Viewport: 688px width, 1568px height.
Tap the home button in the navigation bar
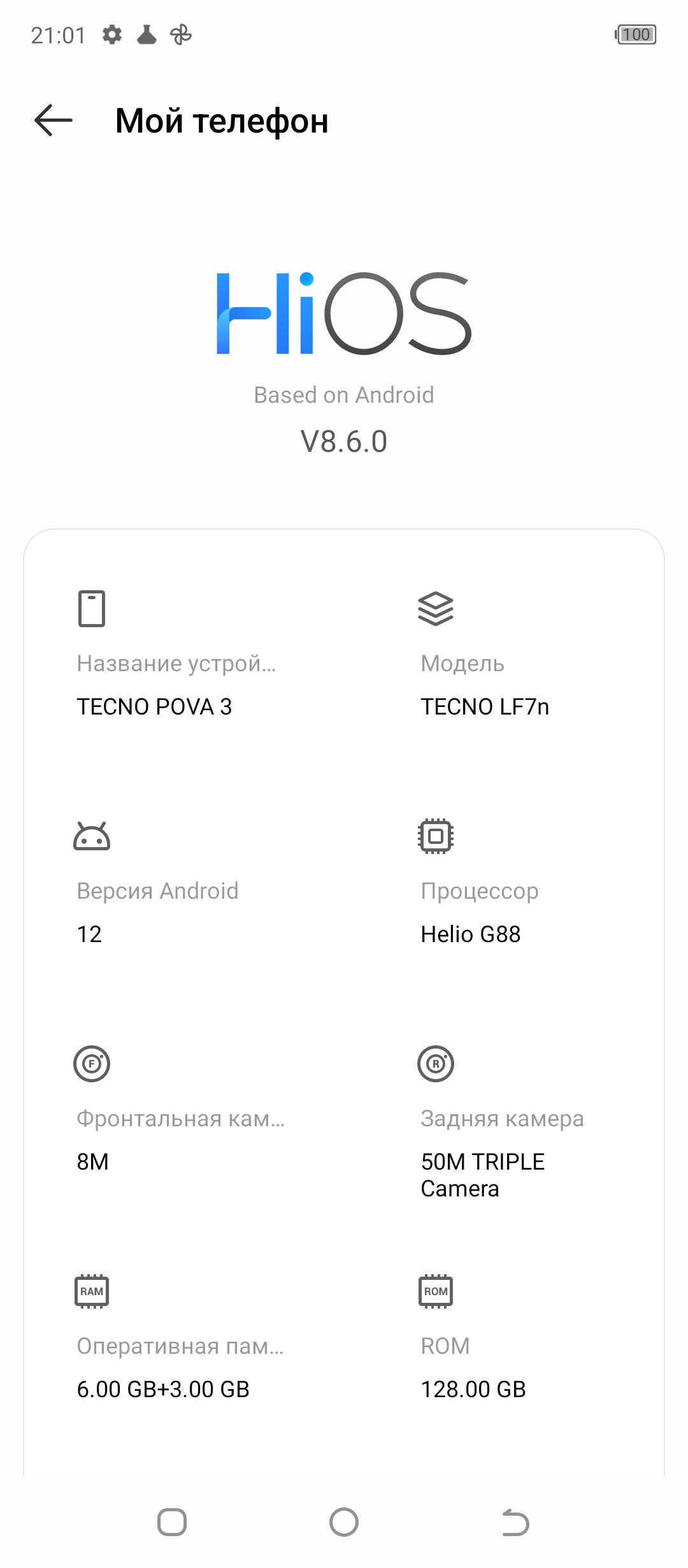pos(344,1522)
